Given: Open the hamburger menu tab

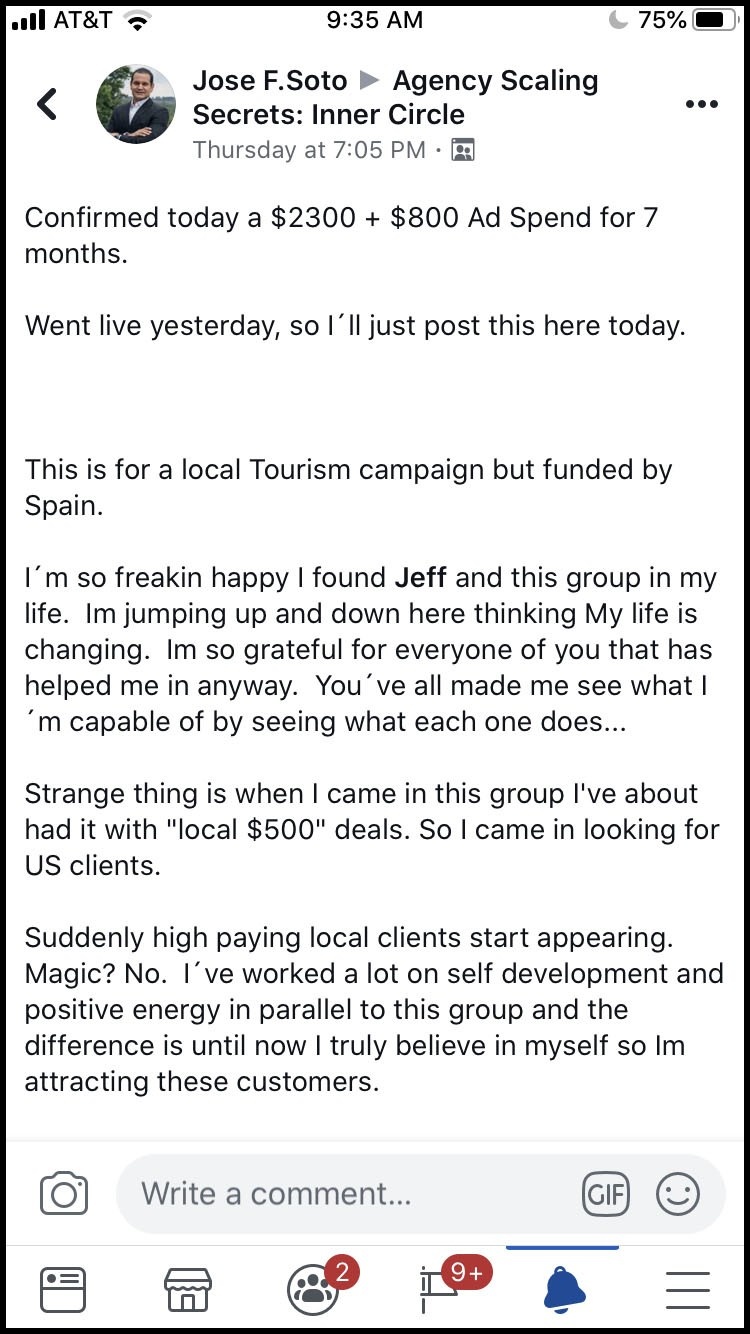Looking at the screenshot, I should (687, 1289).
